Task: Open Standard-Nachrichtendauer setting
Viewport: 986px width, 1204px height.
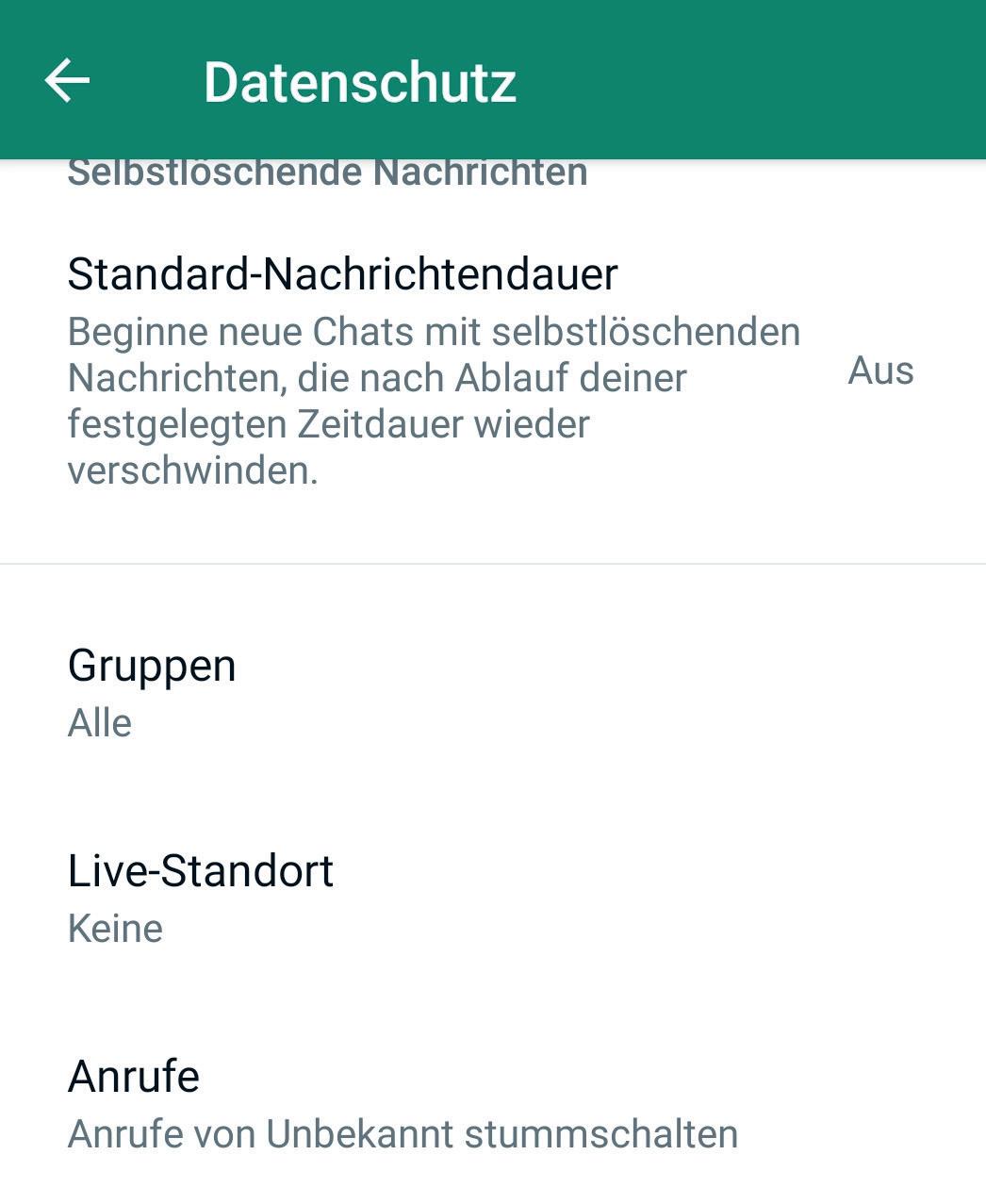Action: click(x=434, y=370)
